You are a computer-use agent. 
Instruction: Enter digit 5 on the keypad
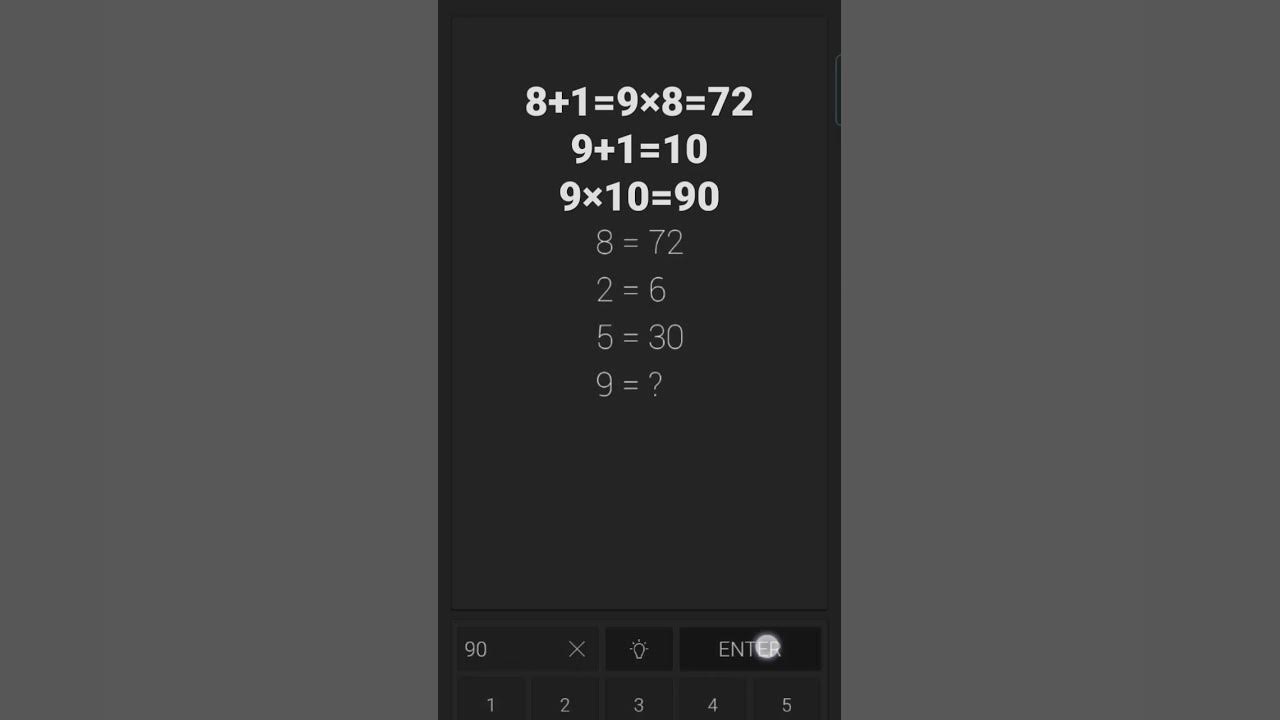tap(787, 702)
